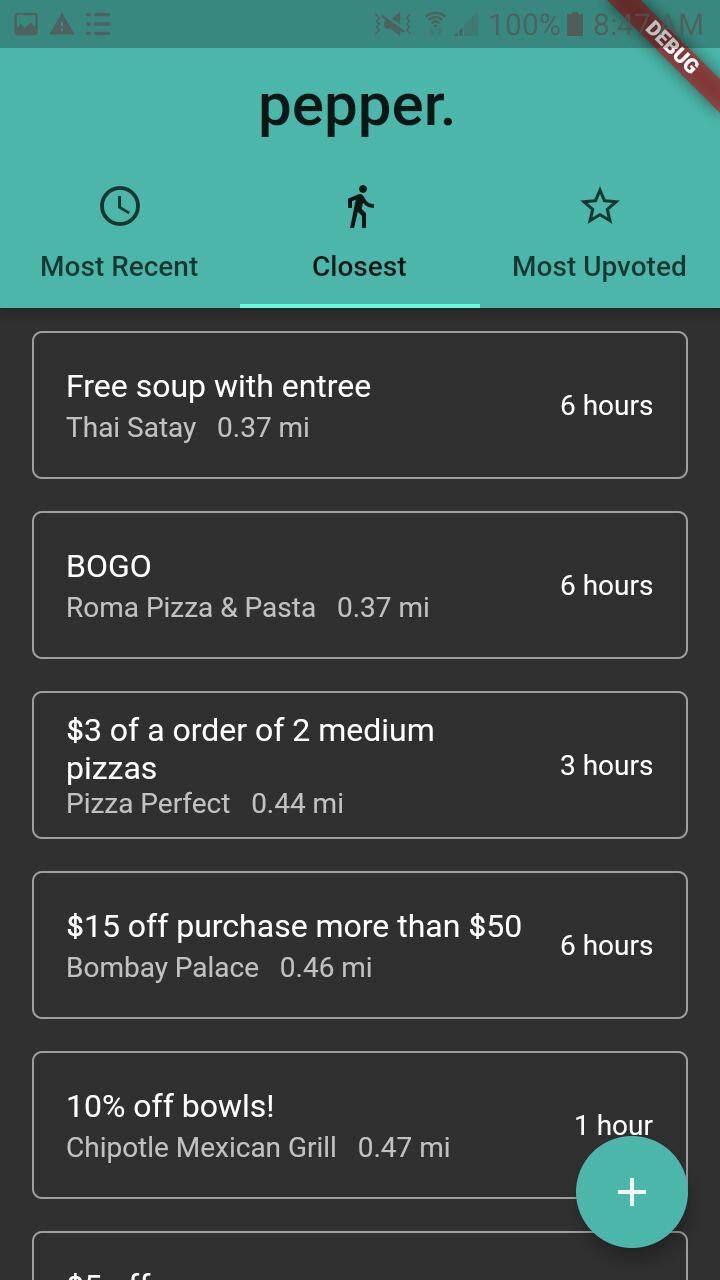Screen dimensions: 720x1280
Task: View Chipotle Mexican Grill 10% off bowls
Action: (300, 1125)
